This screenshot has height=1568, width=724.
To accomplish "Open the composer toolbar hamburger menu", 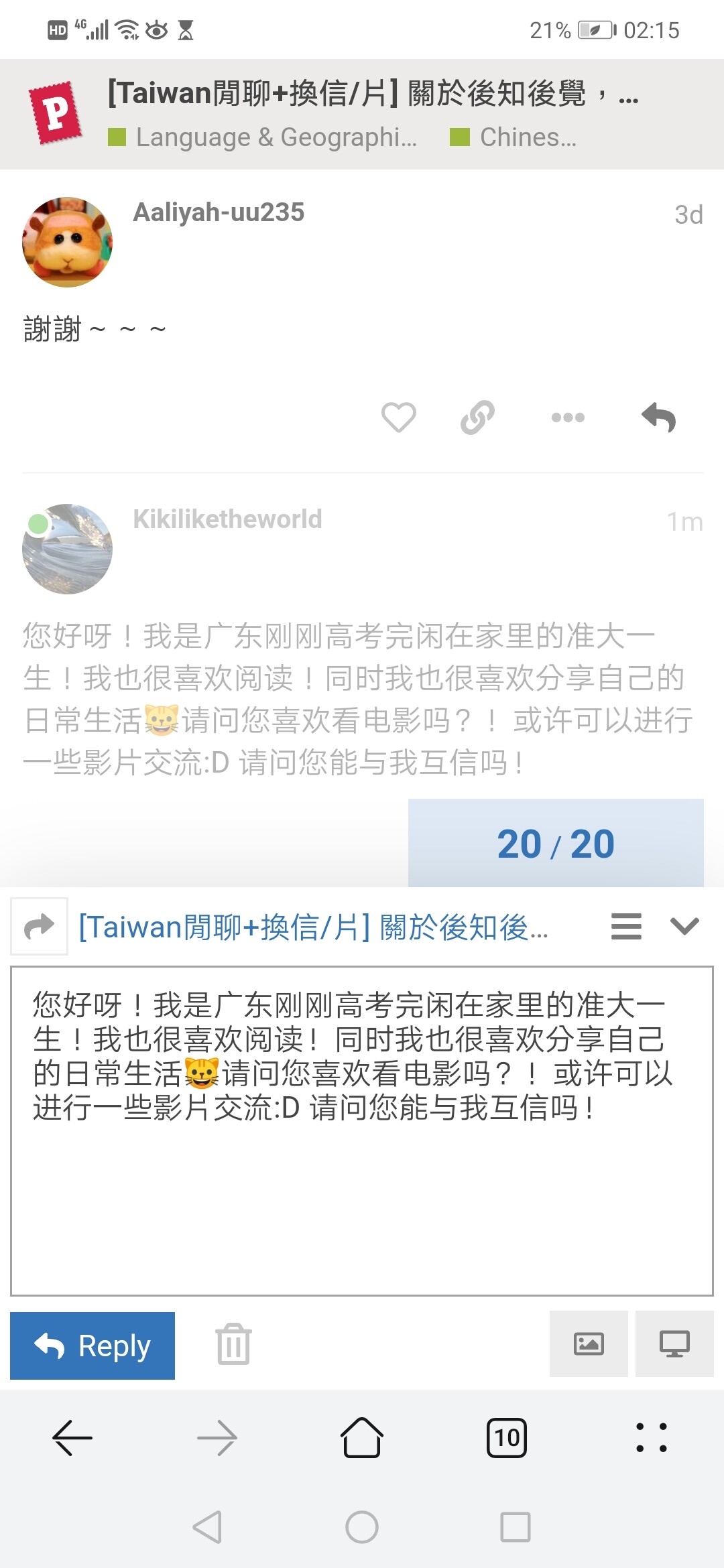I will coord(626,926).
